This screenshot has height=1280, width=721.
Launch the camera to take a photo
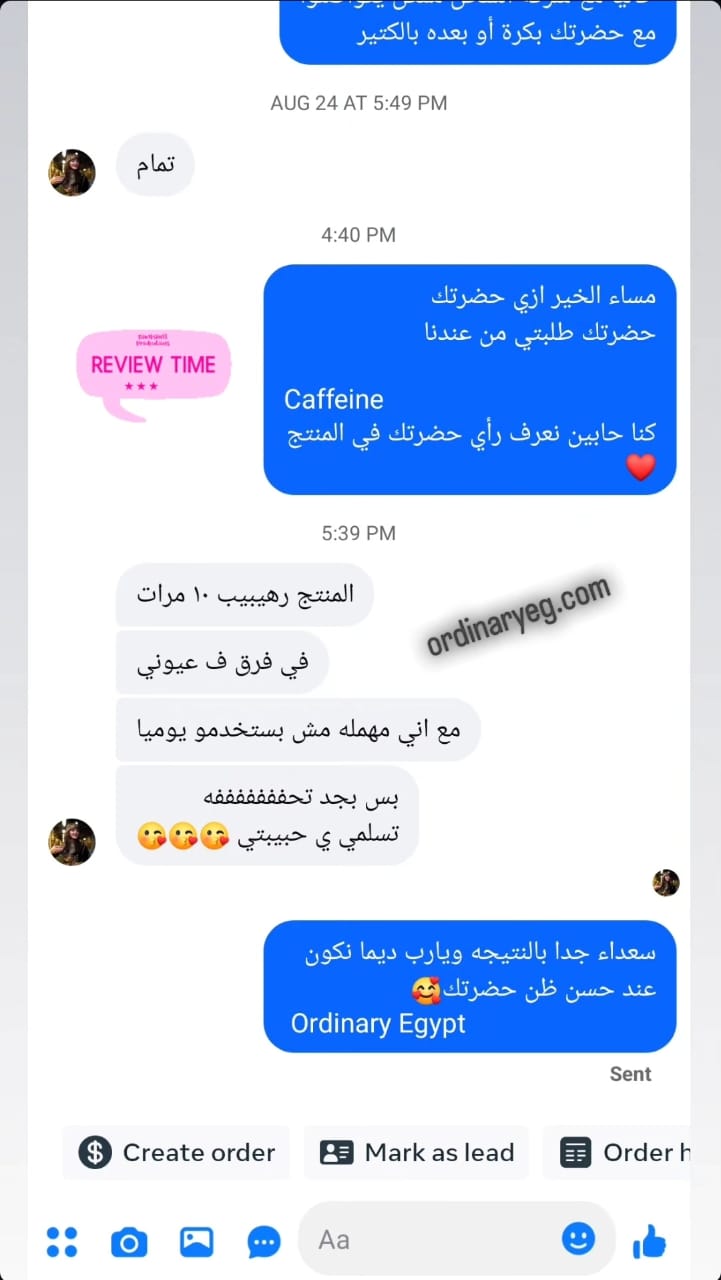[x=129, y=1241]
